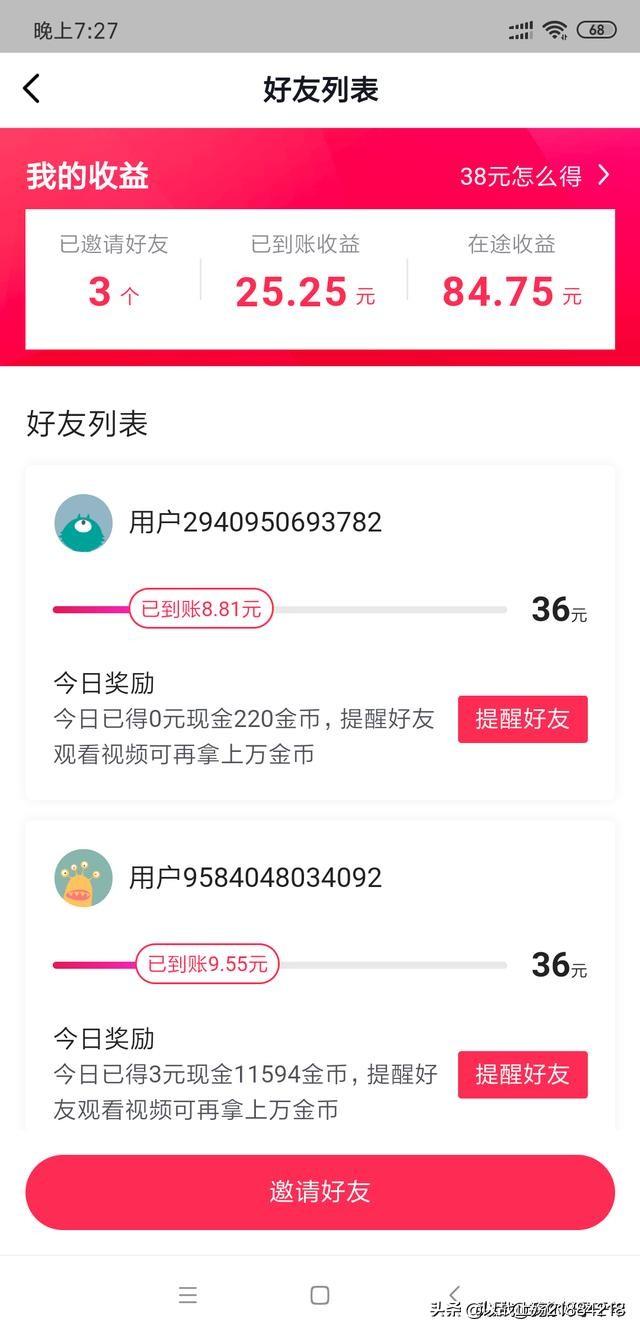This screenshot has width=640, height=1332.
Task: Open profile of 用户9584048034092
Action: pyautogui.click(x=83, y=878)
